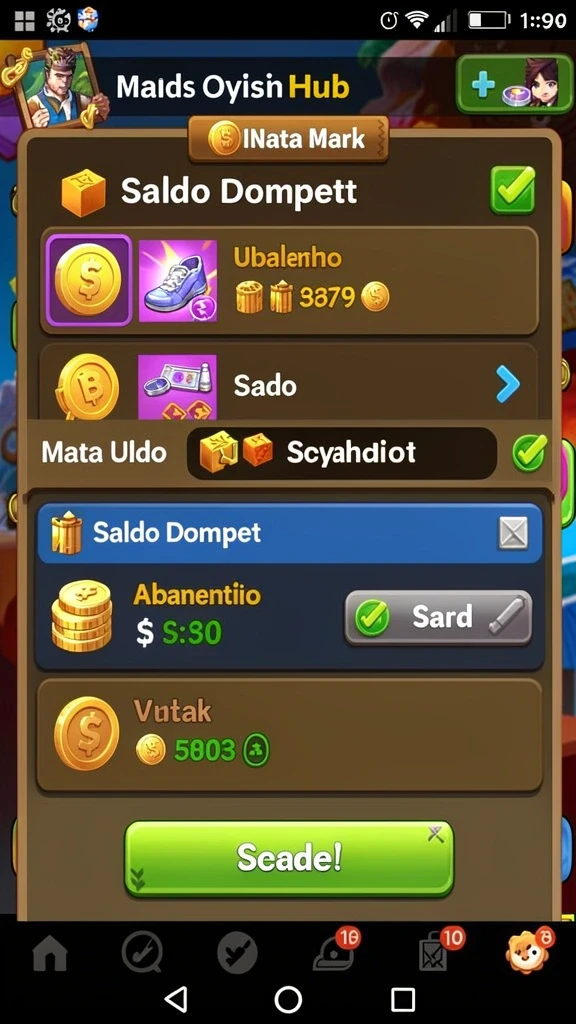Open recent apps with the square button
The height and width of the screenshot is (1024, 576).
tap(402, 999)
